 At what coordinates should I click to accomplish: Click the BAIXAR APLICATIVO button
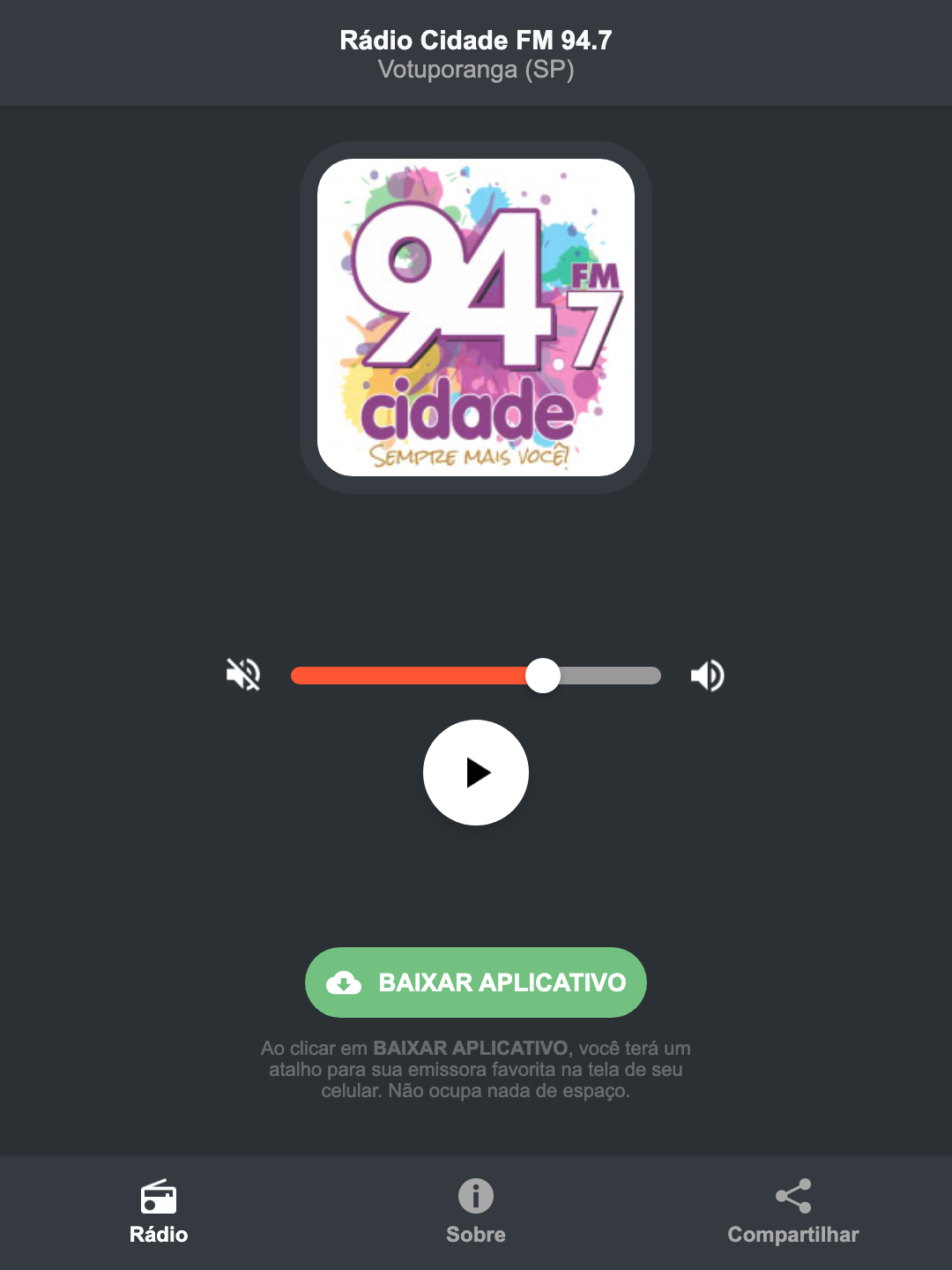(x=475, y=982)
